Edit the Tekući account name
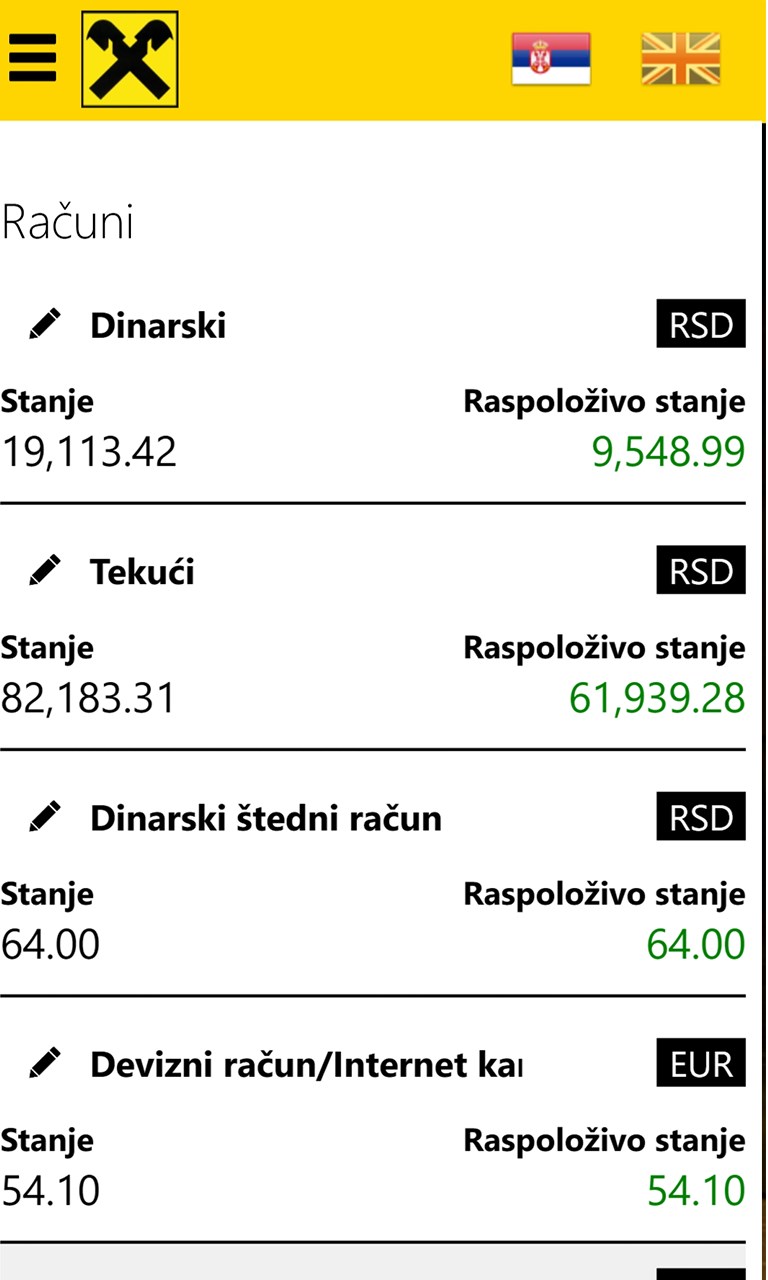This screenshot has height=1280, width=768. [45, 572]
